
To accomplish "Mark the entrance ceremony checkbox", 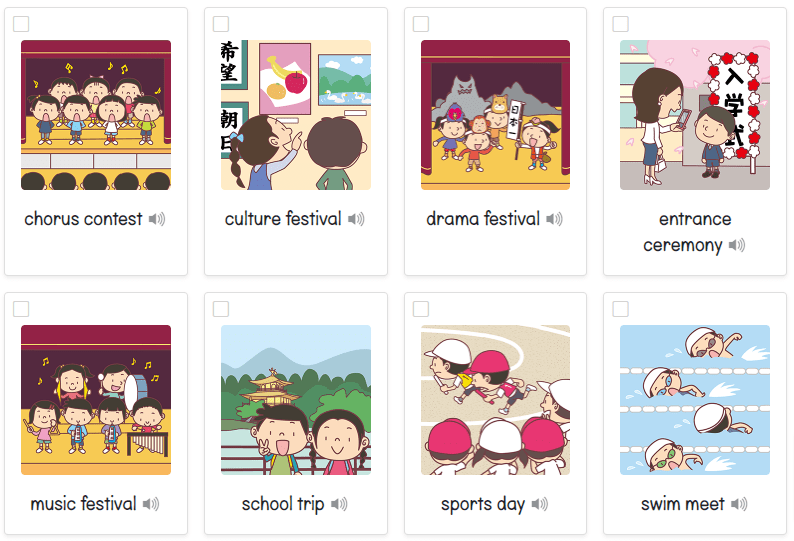I will tap(621, 24).
